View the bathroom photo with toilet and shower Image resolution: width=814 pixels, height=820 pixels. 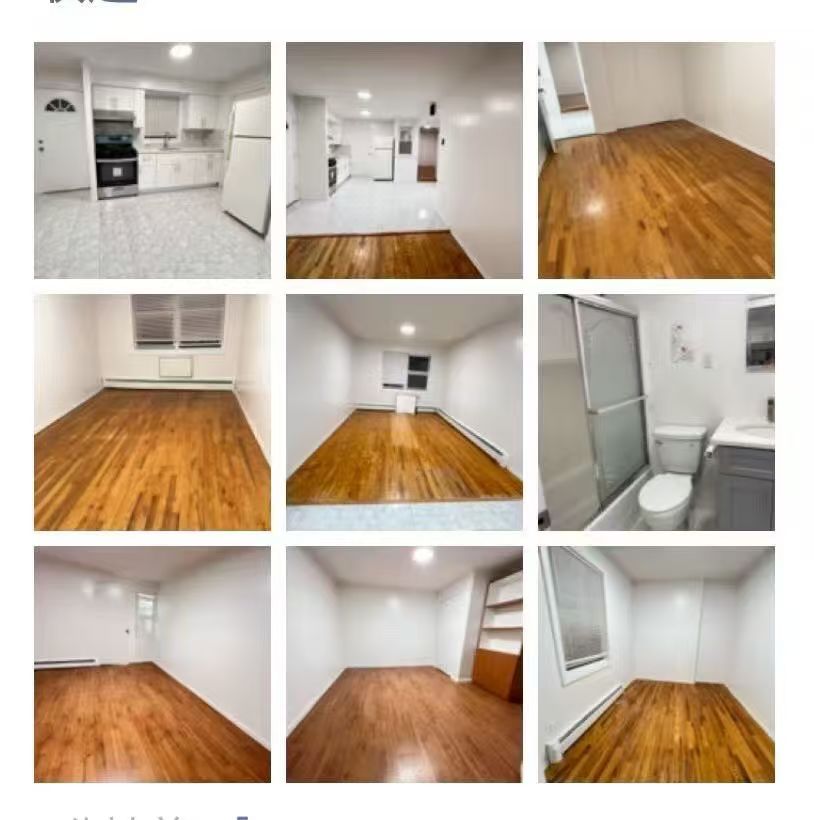coord(656,412)
